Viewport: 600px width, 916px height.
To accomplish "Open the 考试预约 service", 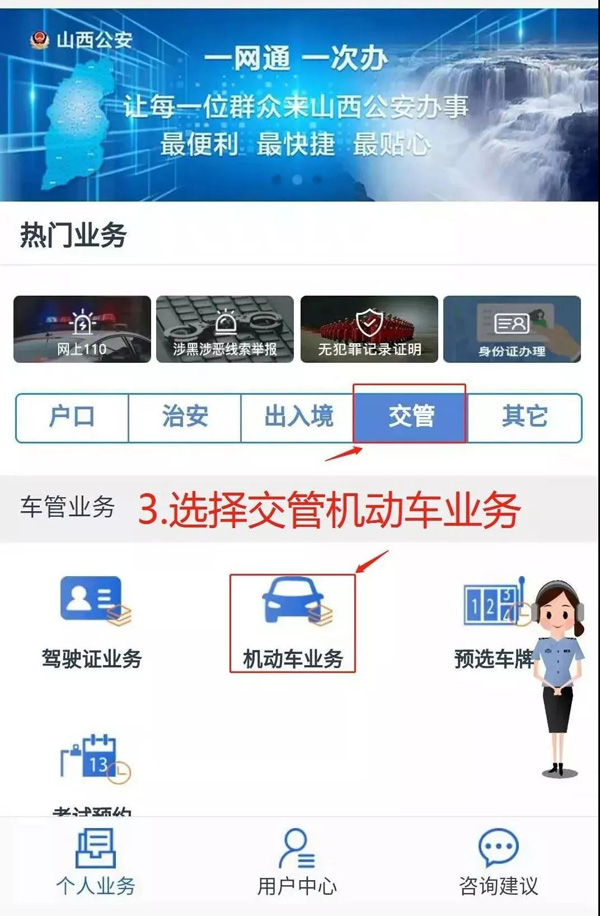I will click(x=92, y=770).
